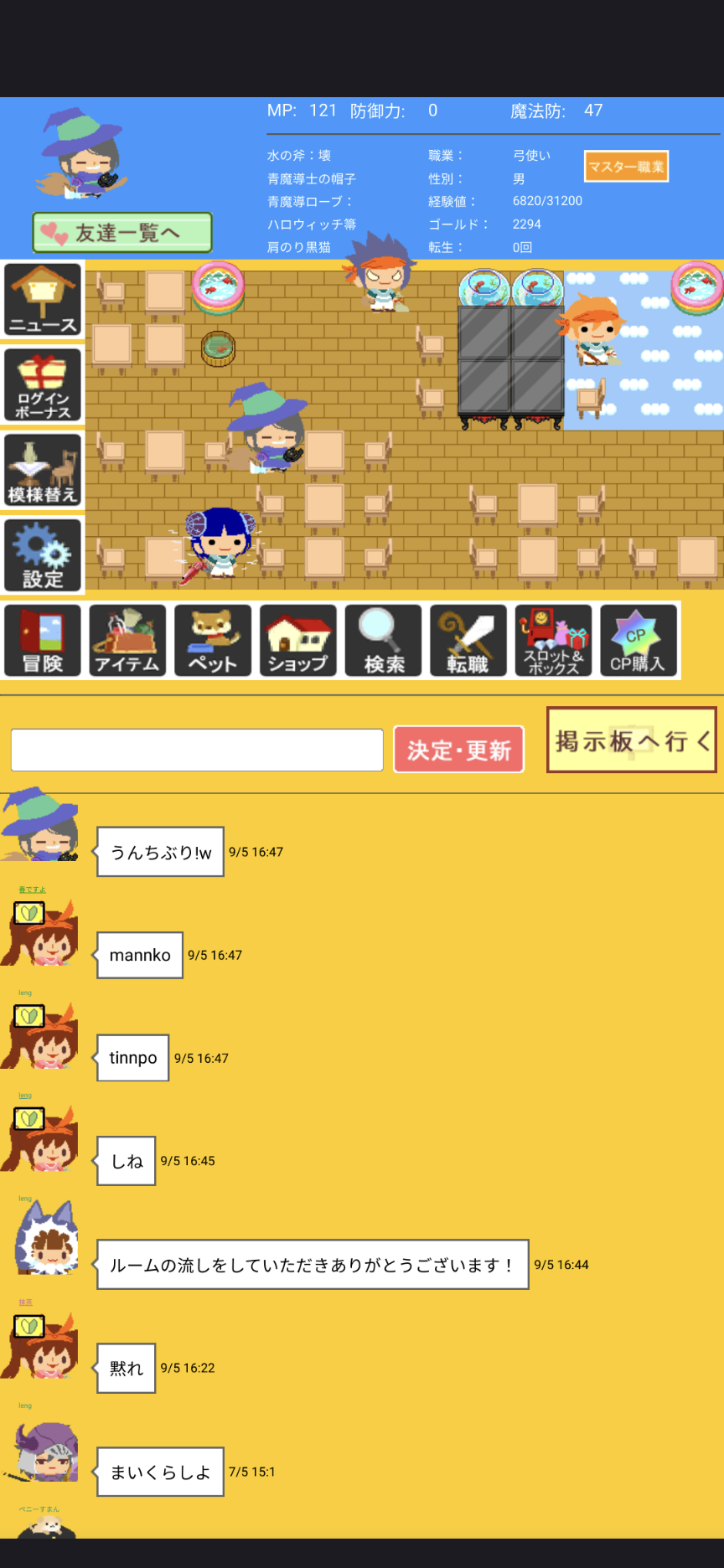This screenshot has width=724, height=1568.
Task: Open CP購入 purchase screen
Action: (638, 641)
